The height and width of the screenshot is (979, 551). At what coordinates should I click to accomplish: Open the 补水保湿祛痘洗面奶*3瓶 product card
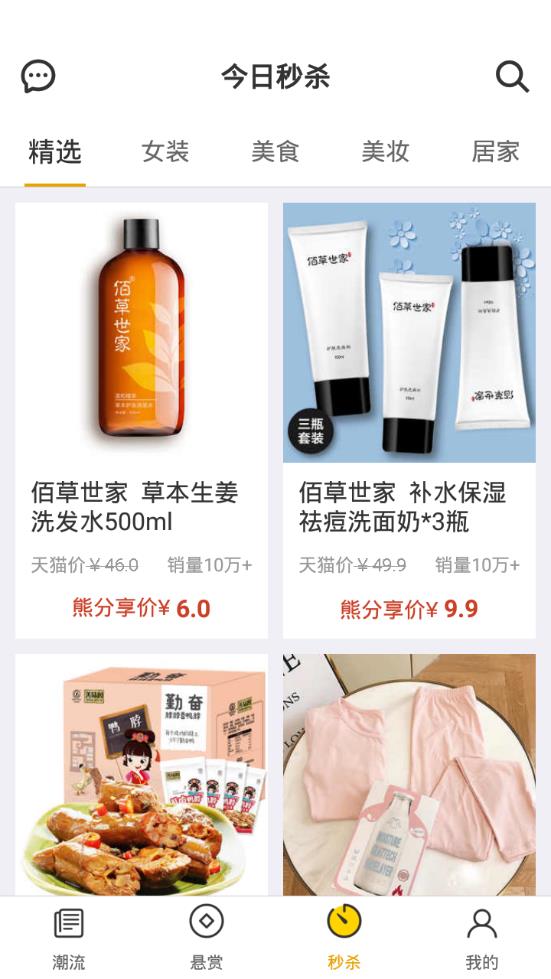409,420
